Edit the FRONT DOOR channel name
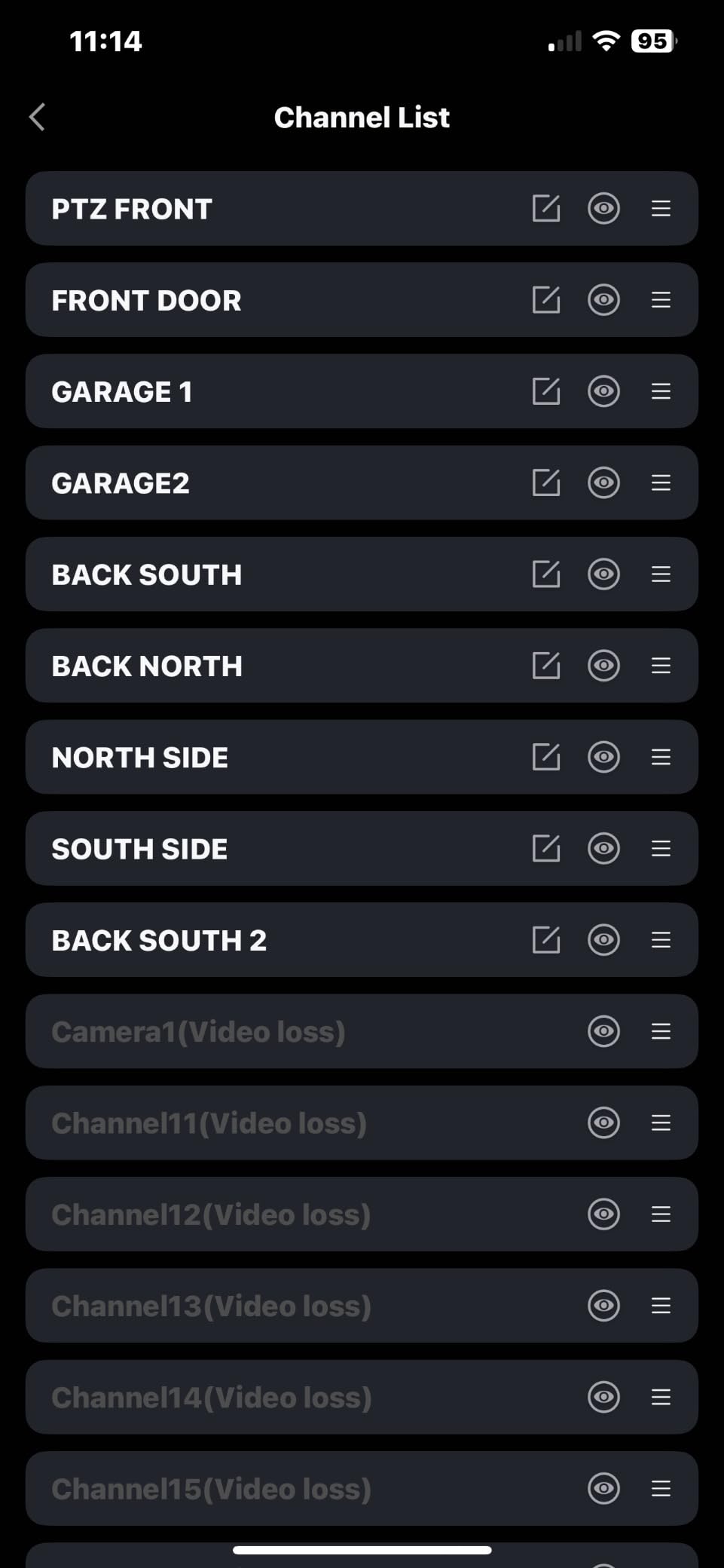This screenshot has height=1568, width=724. click(546, 300)
